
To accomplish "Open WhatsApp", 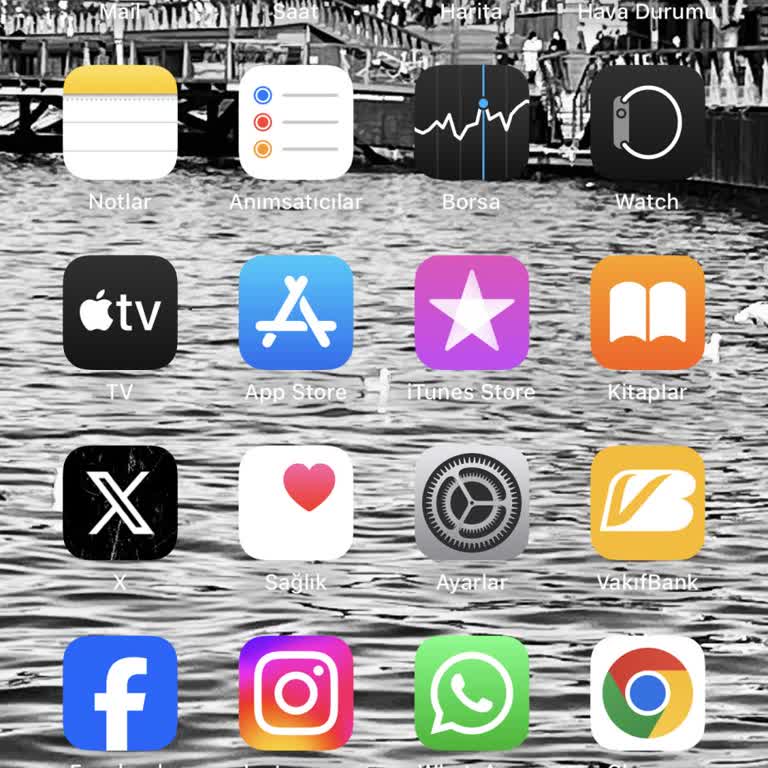I will (472, 692).
